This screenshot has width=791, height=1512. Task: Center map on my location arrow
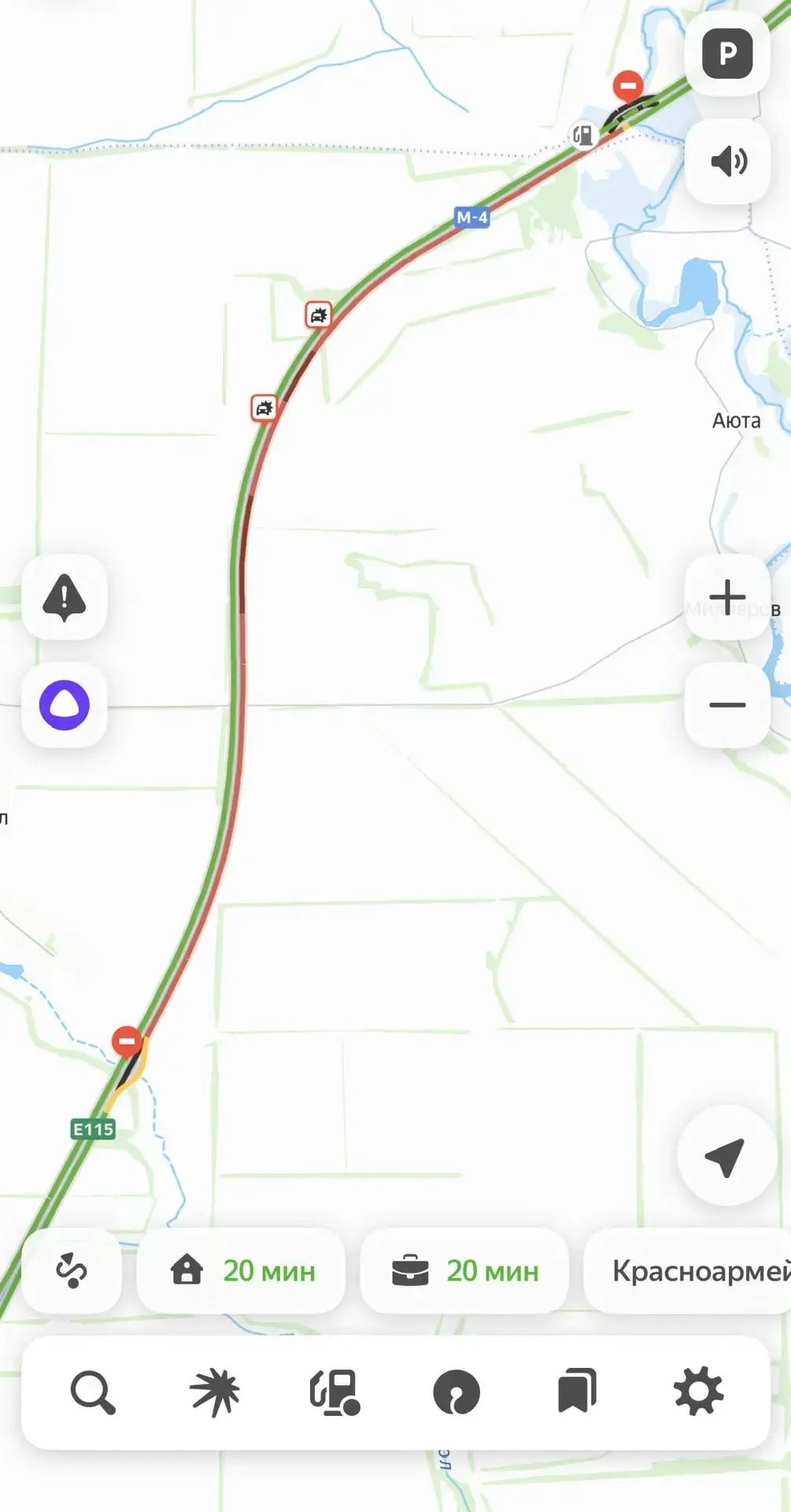(727, 1155)
